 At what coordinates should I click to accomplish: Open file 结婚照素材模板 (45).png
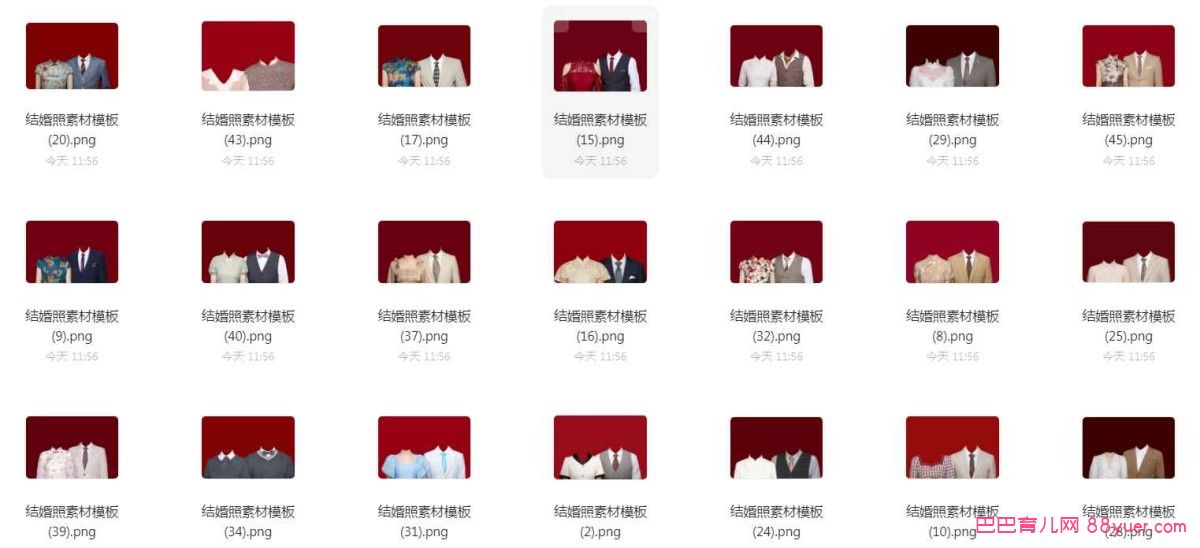click(1128, 57)
